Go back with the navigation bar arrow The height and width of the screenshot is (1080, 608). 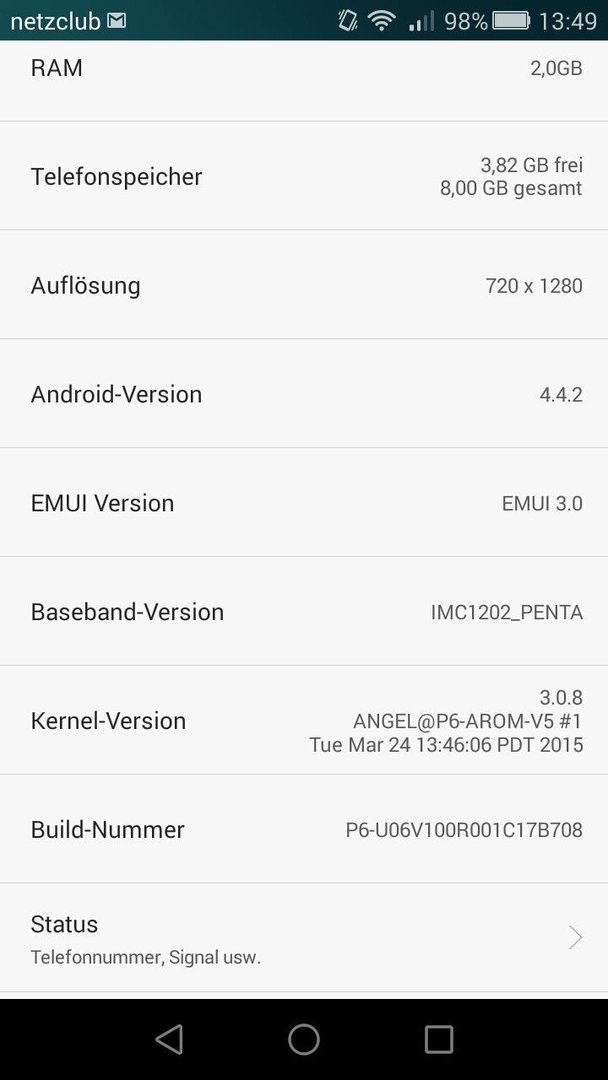pyautogui.click(x=169, y=1039)
